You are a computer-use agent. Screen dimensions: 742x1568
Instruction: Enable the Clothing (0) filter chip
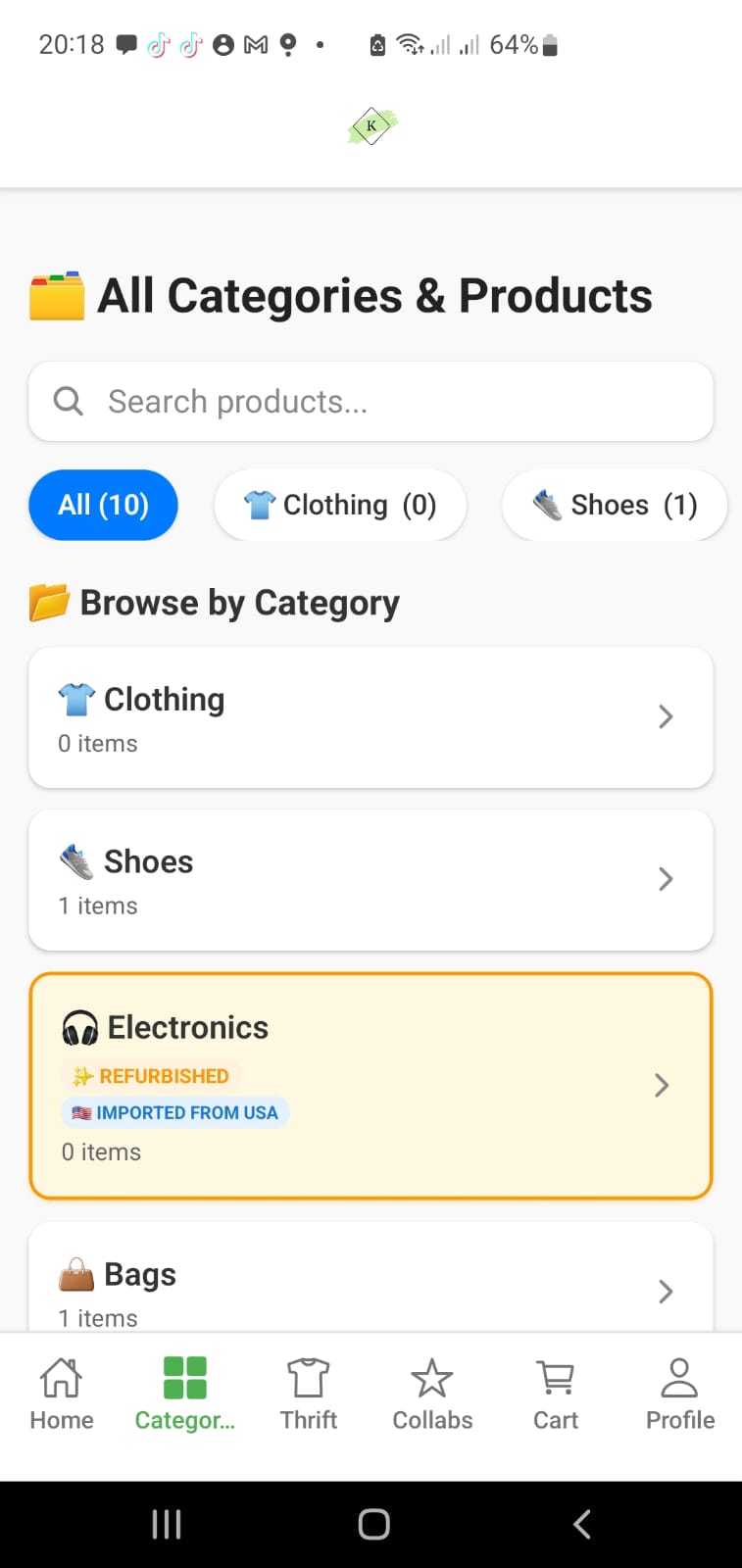[339, 505]
